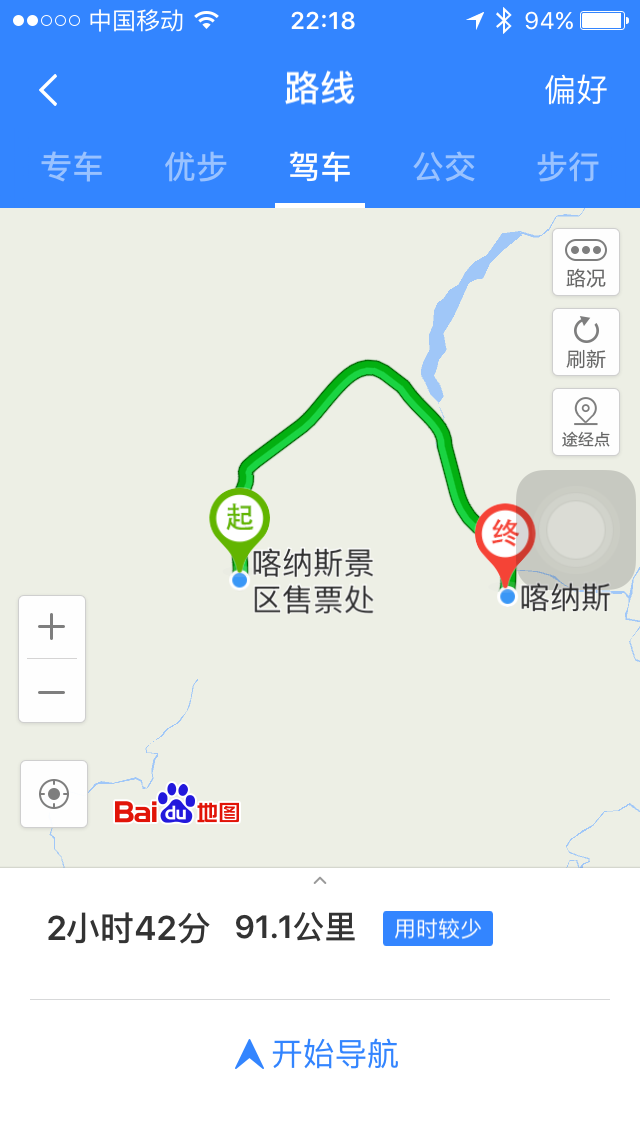Zoom out the map with minus
640x1136 pixels.
[x=52, y=691]
